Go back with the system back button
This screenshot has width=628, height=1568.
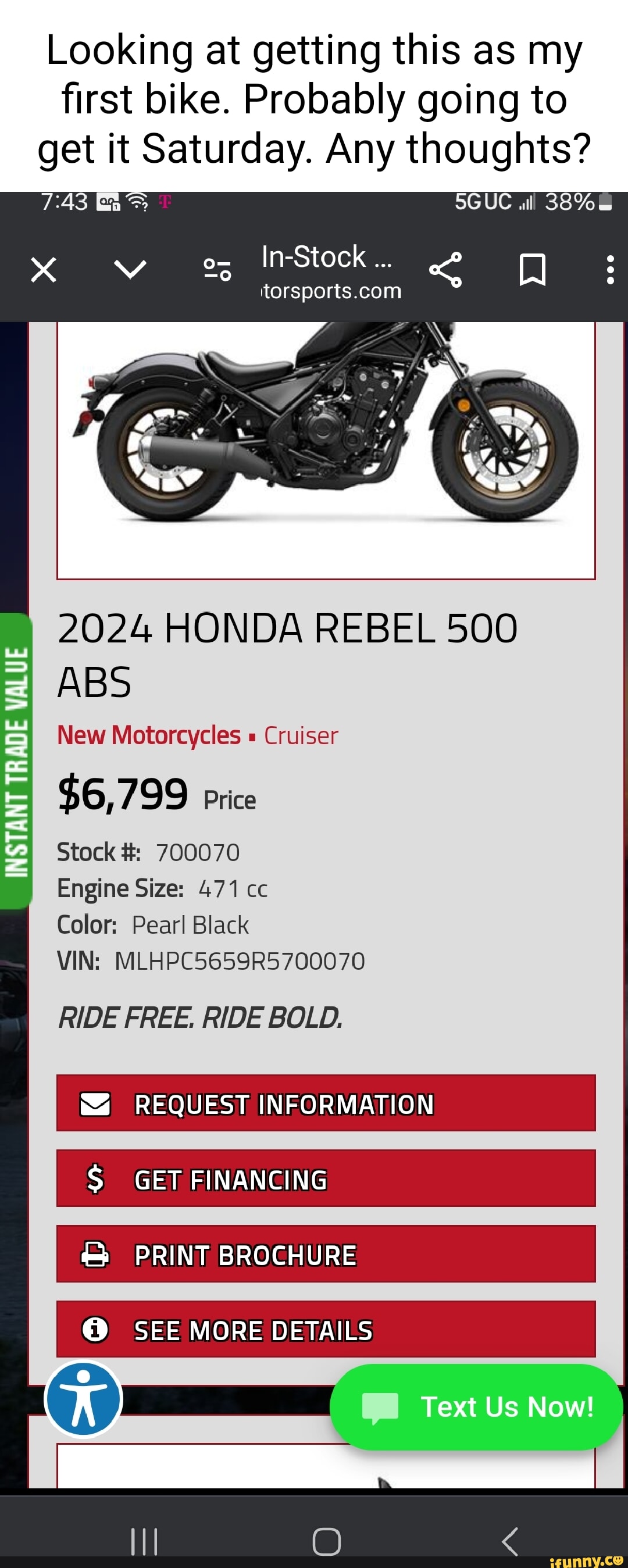(x=509, y=1541)
